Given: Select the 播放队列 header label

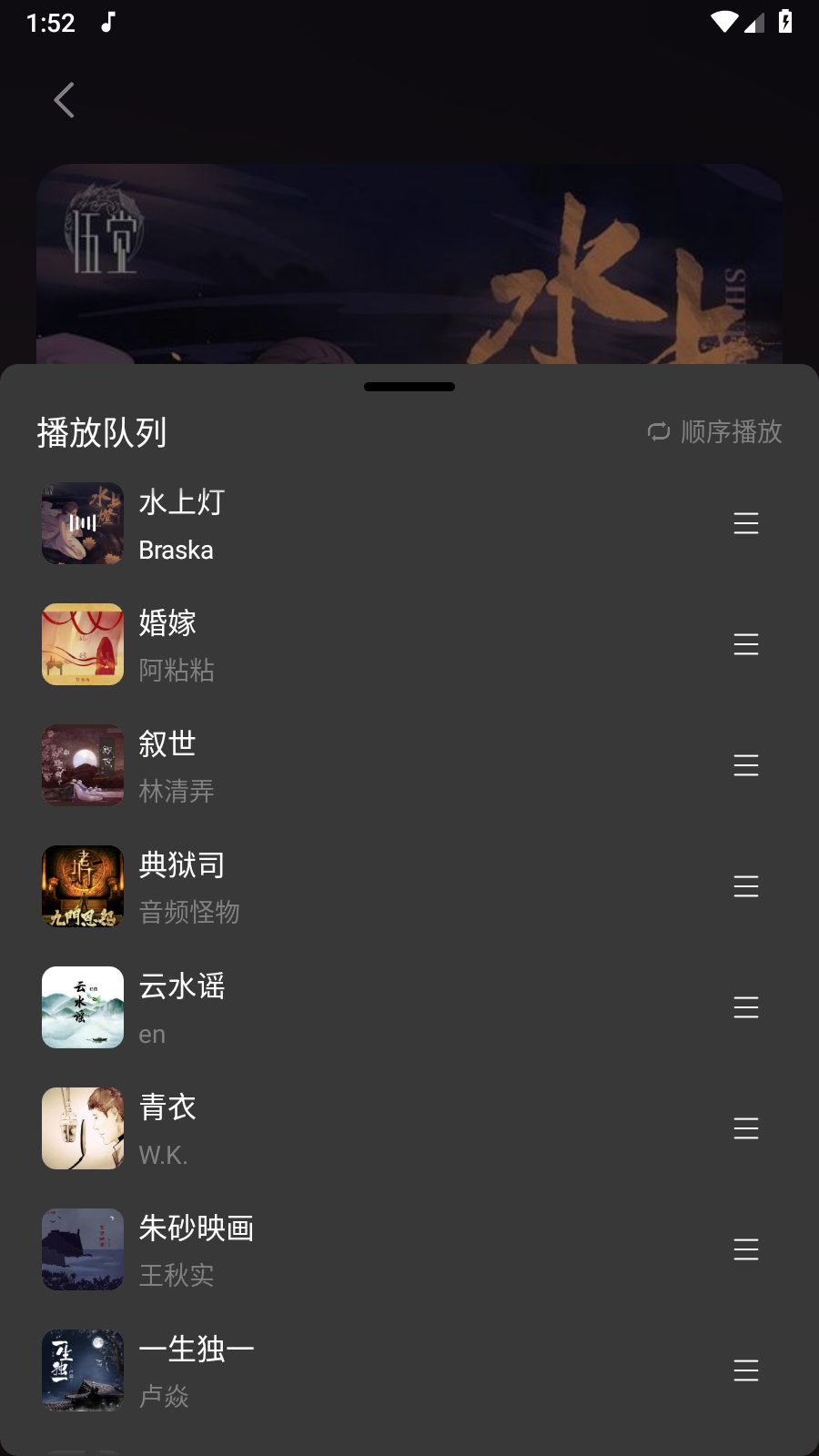Looking at the screenshot, I should pyautogui.click(x=100, y=433).
